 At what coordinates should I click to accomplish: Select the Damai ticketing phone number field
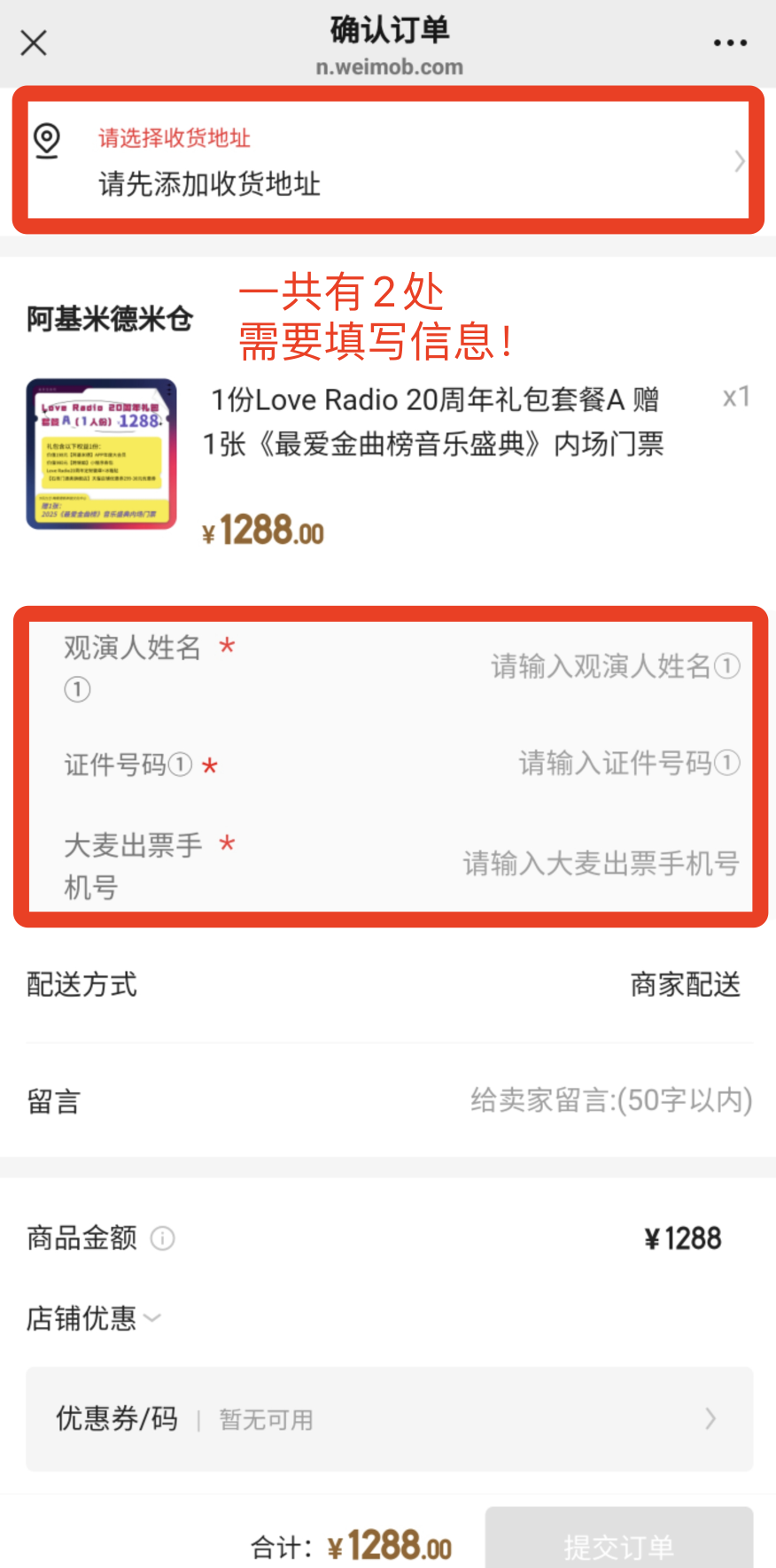tap(601, 863)
